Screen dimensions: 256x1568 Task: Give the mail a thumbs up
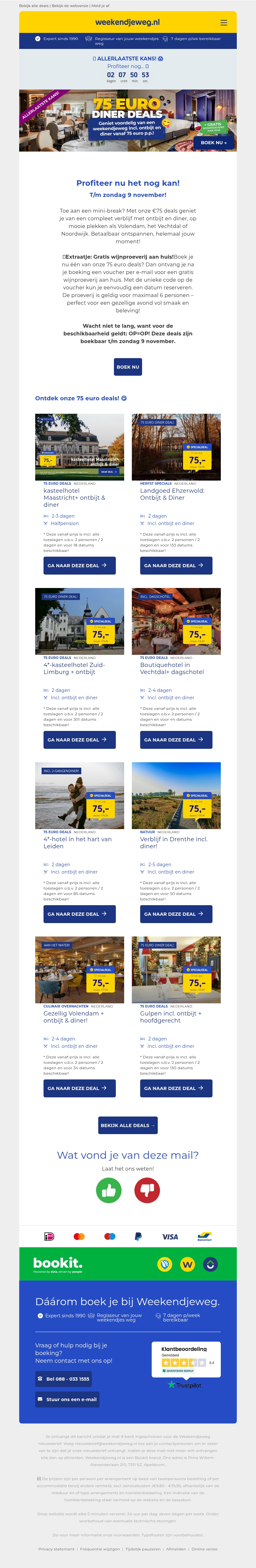point(109,1190)
